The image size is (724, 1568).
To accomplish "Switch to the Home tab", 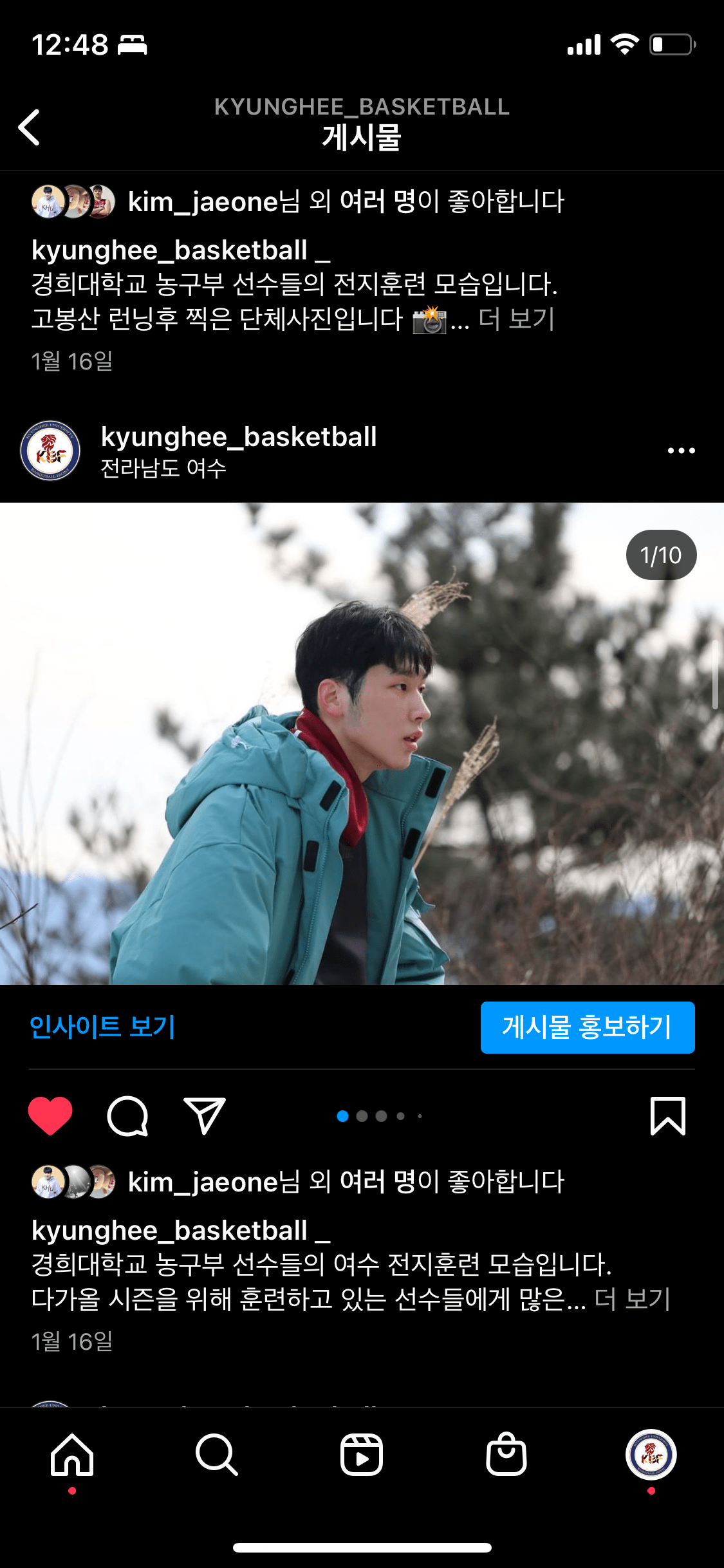I will 72,1455.
